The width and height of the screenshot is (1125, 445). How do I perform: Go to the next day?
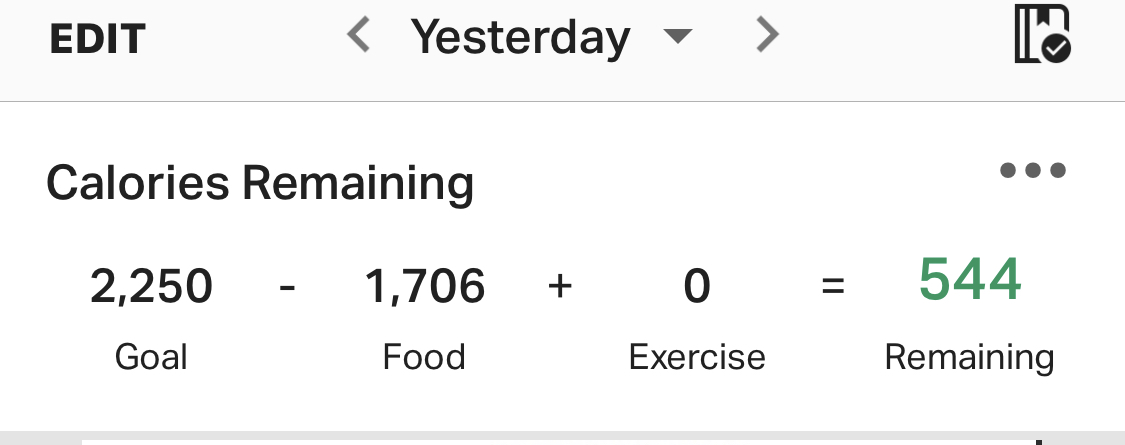pyautogui.click(x=766, y=37)
